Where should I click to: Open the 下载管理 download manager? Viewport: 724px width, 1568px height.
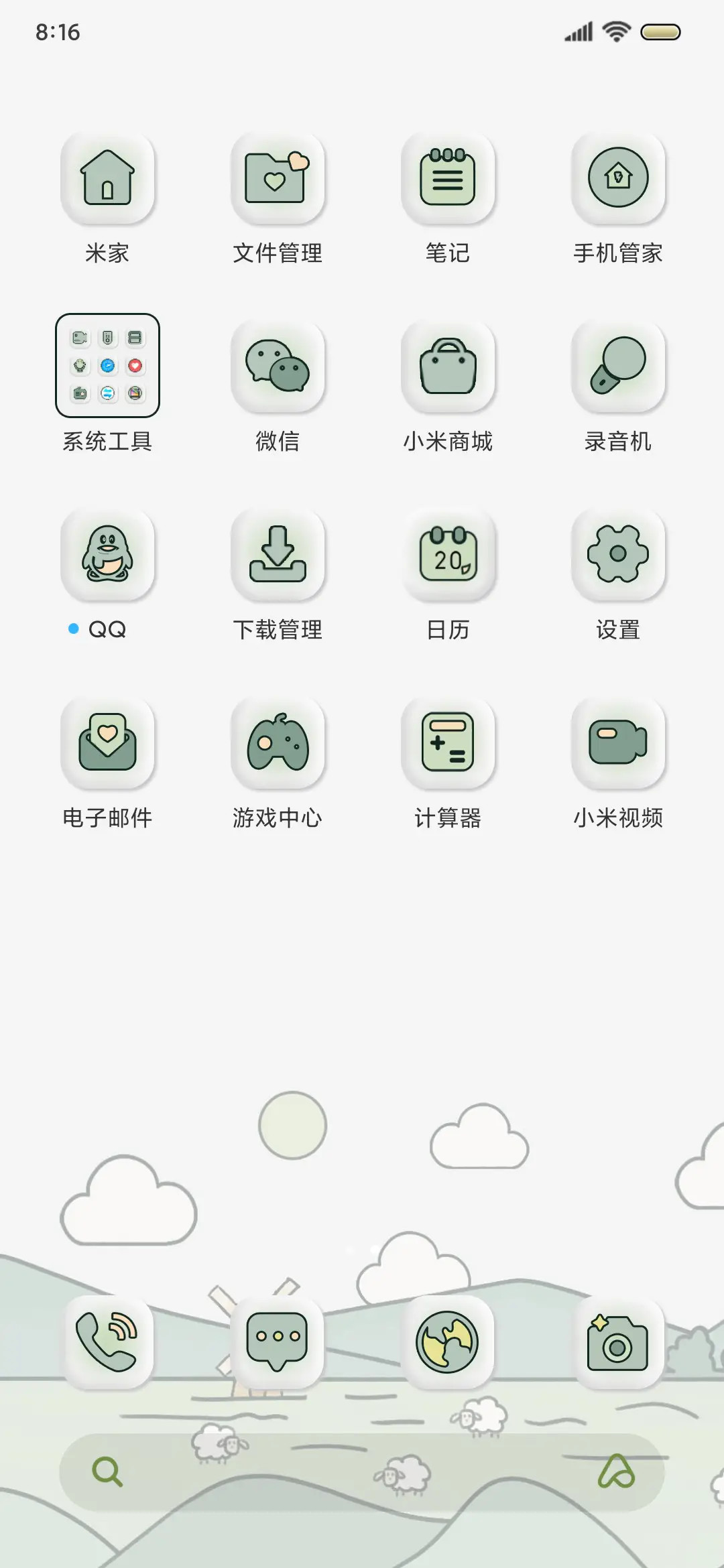[278, 558]
